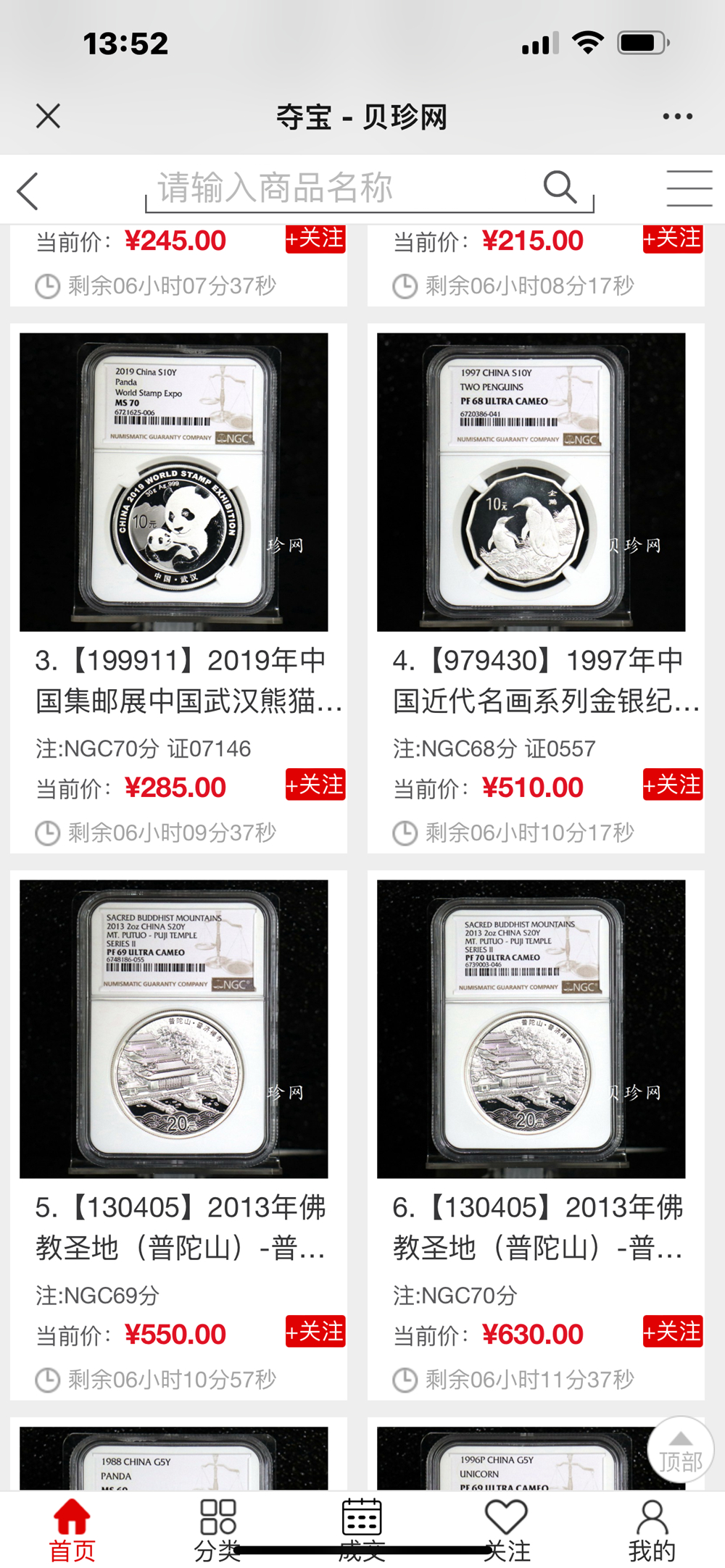Open item 6 NGC70 Putuo coin
The image size is (725, 1568).
tap(531, 1029)
